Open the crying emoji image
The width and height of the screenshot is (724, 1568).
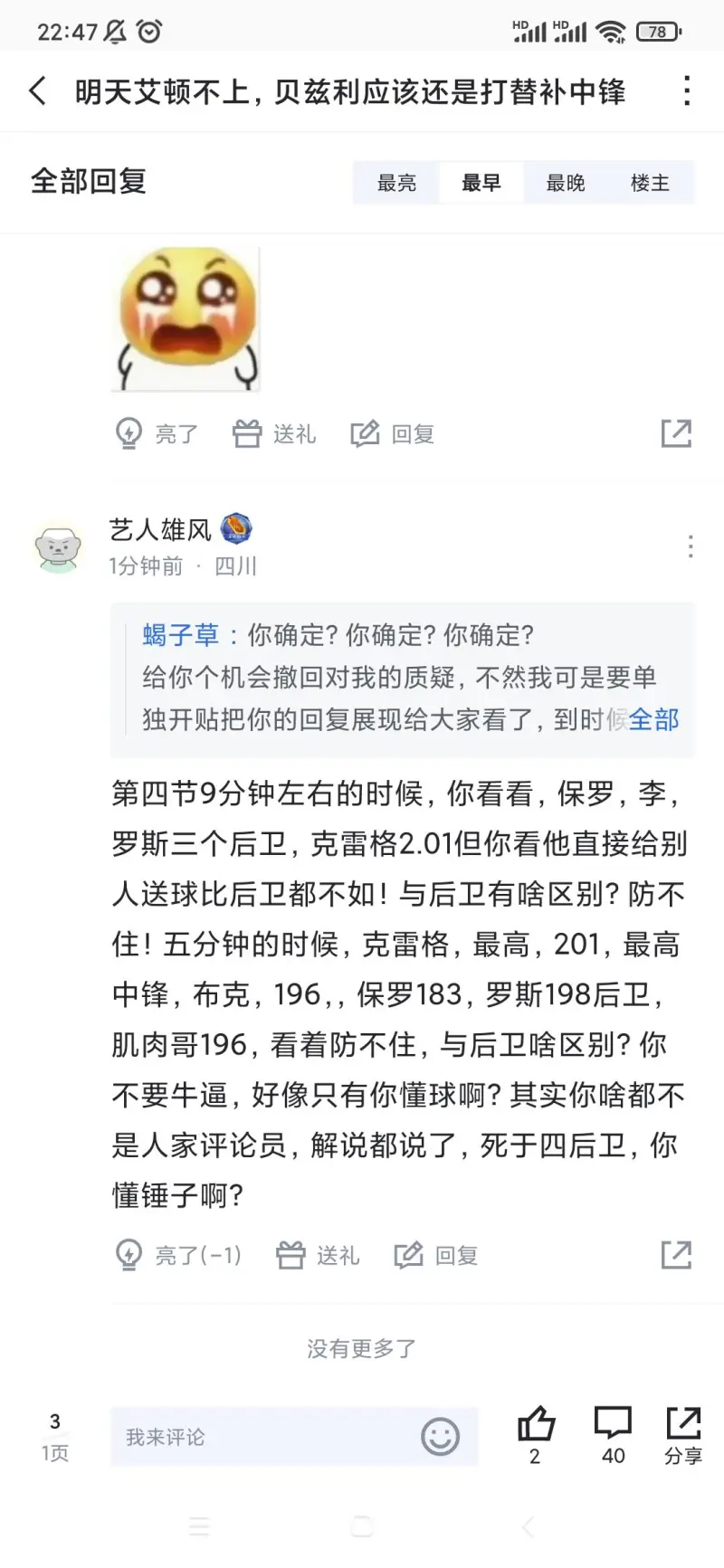click(x=186, y=318)
